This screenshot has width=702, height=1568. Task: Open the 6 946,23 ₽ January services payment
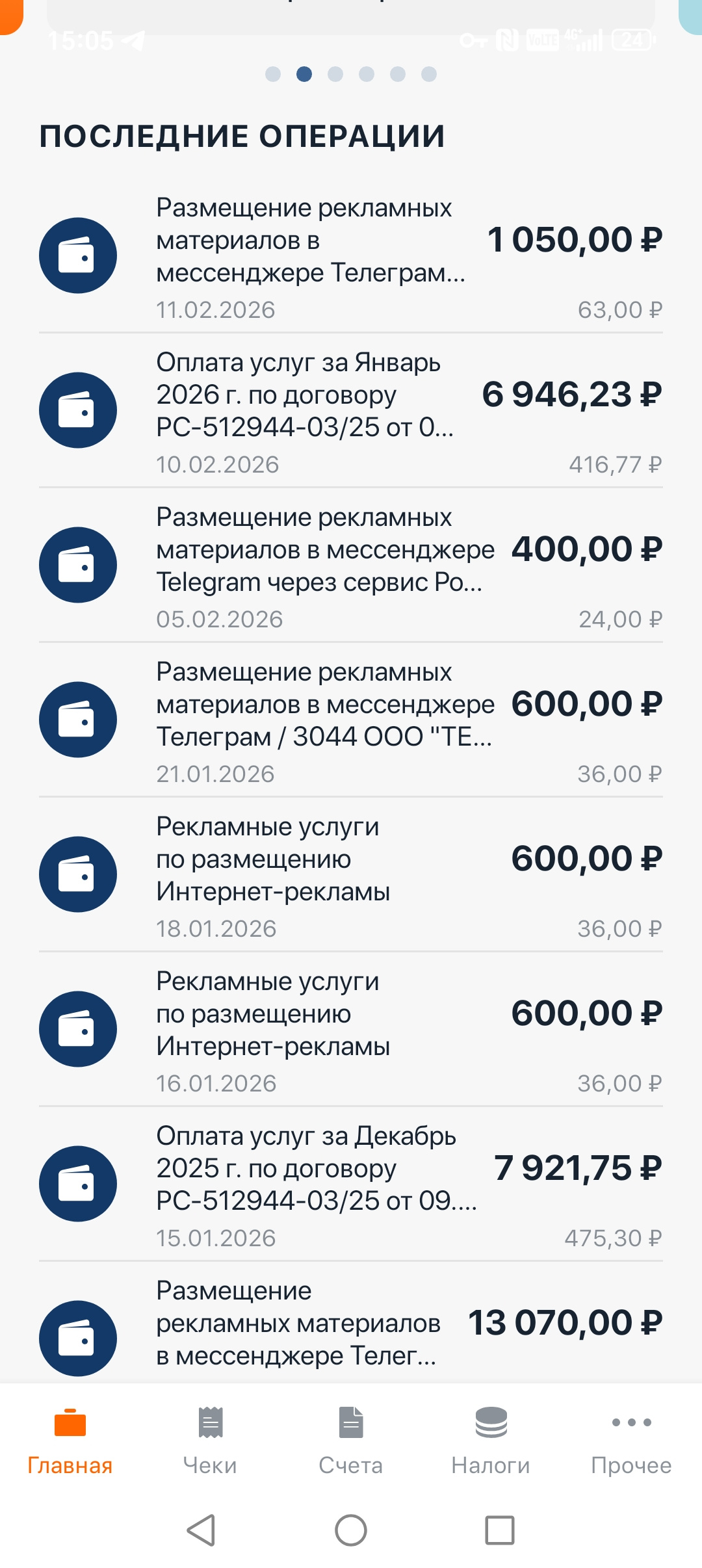click(x=351, y=411)
